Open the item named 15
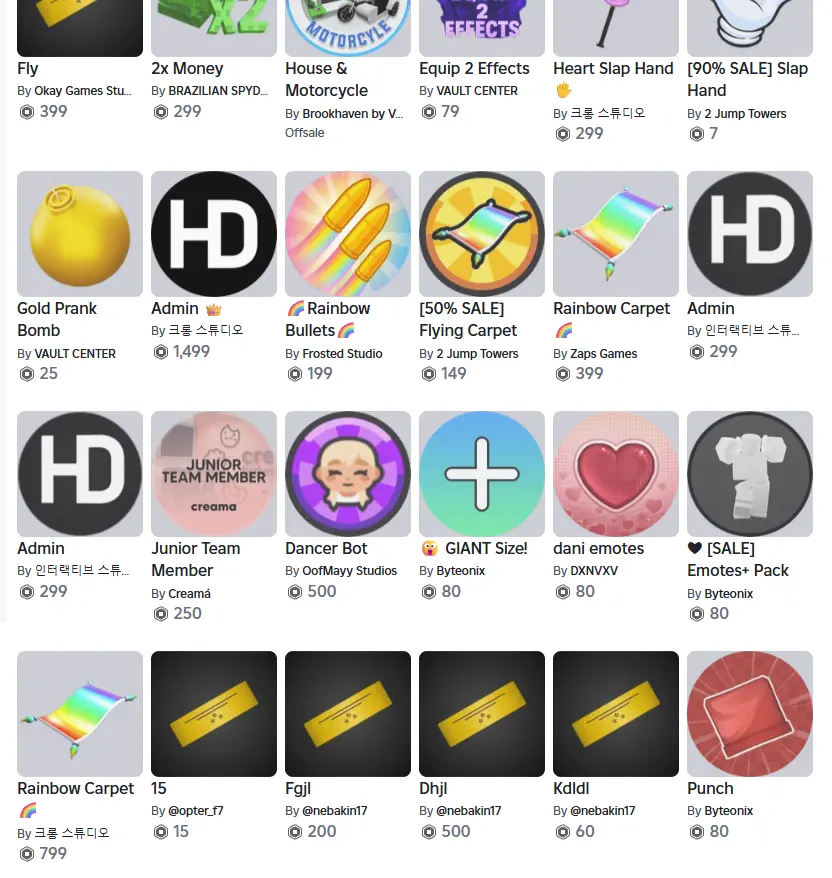The width and height of the screenshot is (832, 878). tap(214, 714)
